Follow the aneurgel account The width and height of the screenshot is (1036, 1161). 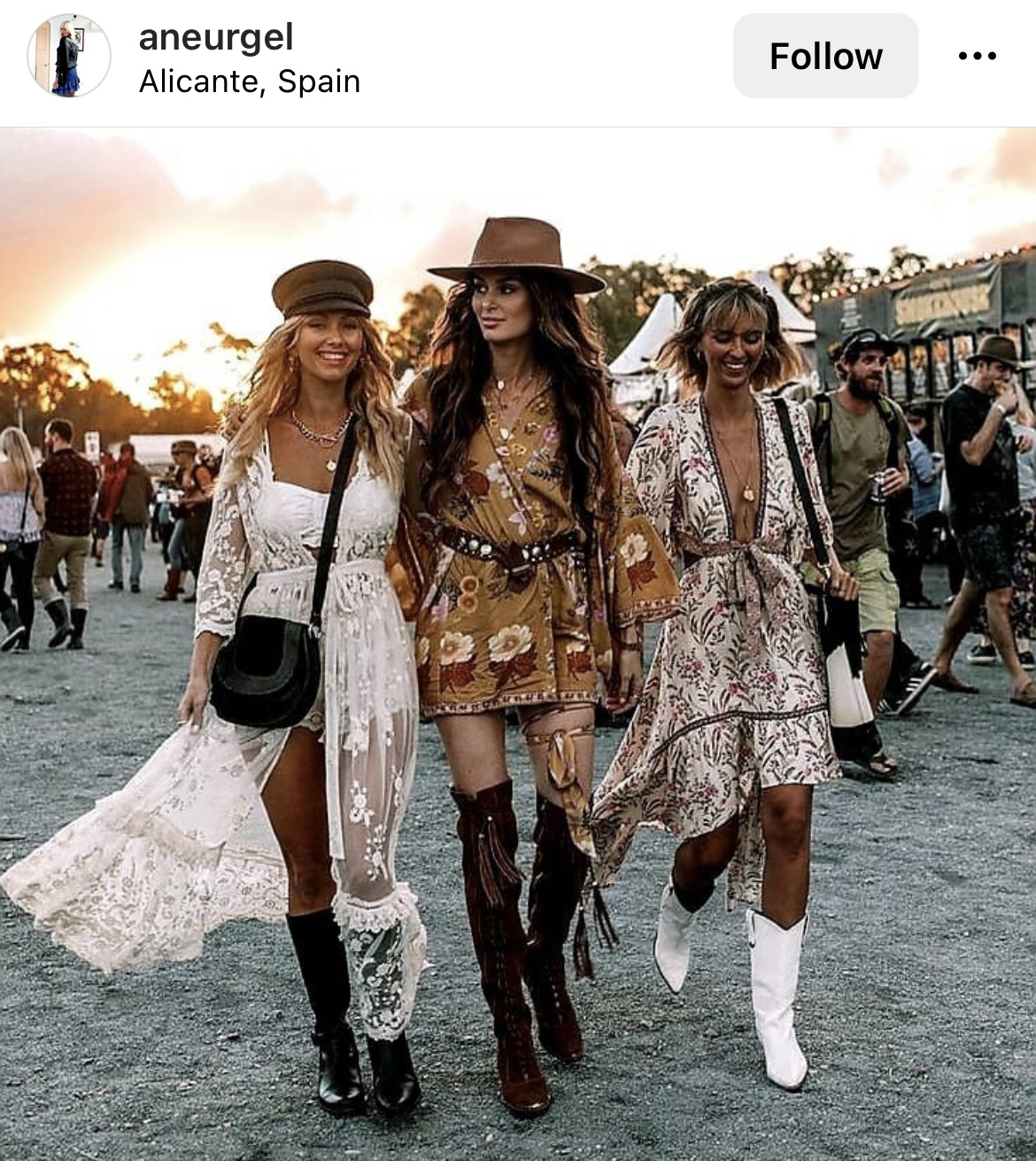coord(825,56)
